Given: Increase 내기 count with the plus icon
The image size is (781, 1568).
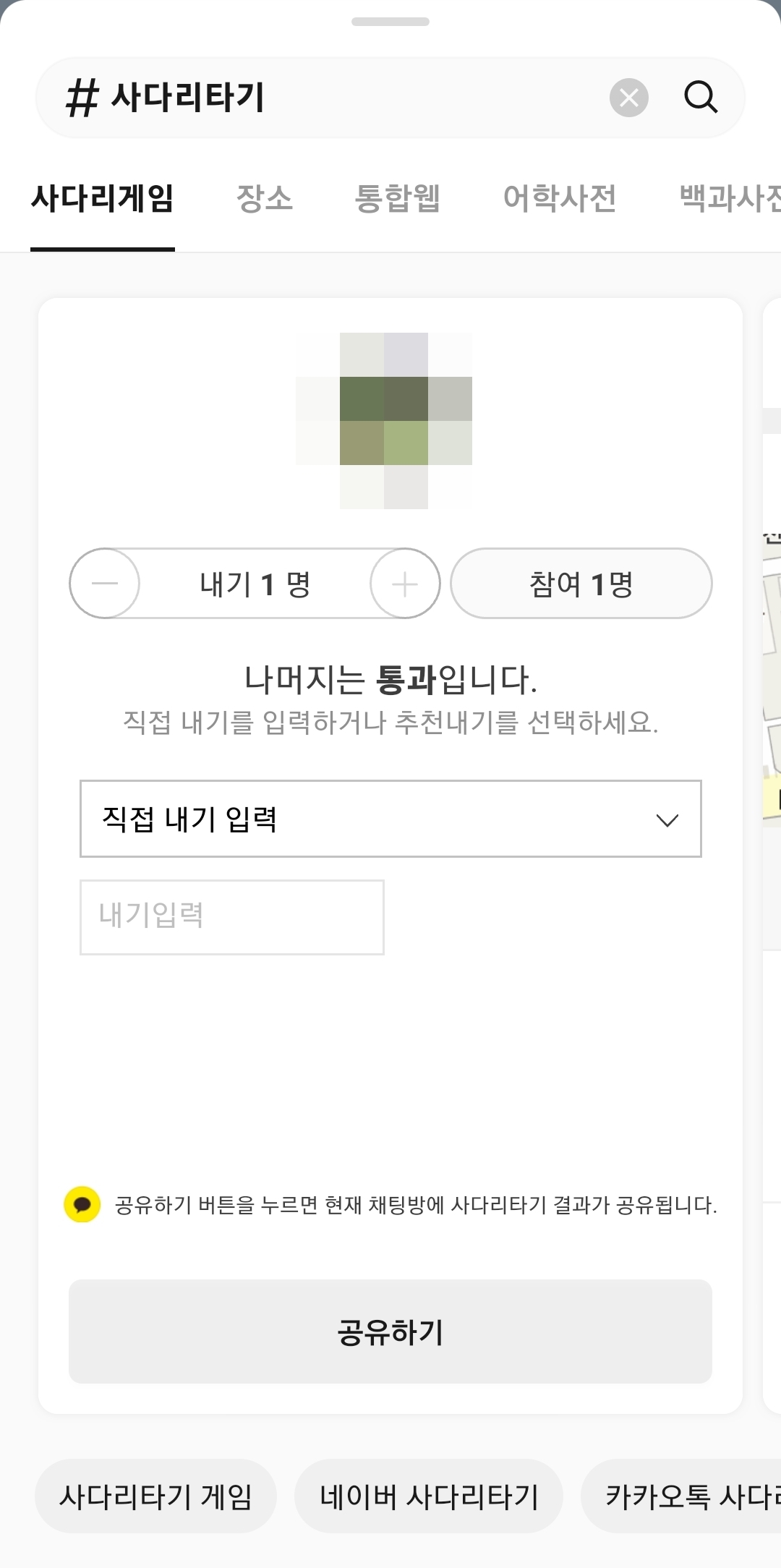Looking at the screenshot, I should pyautogui.click(x=405, y=584).
